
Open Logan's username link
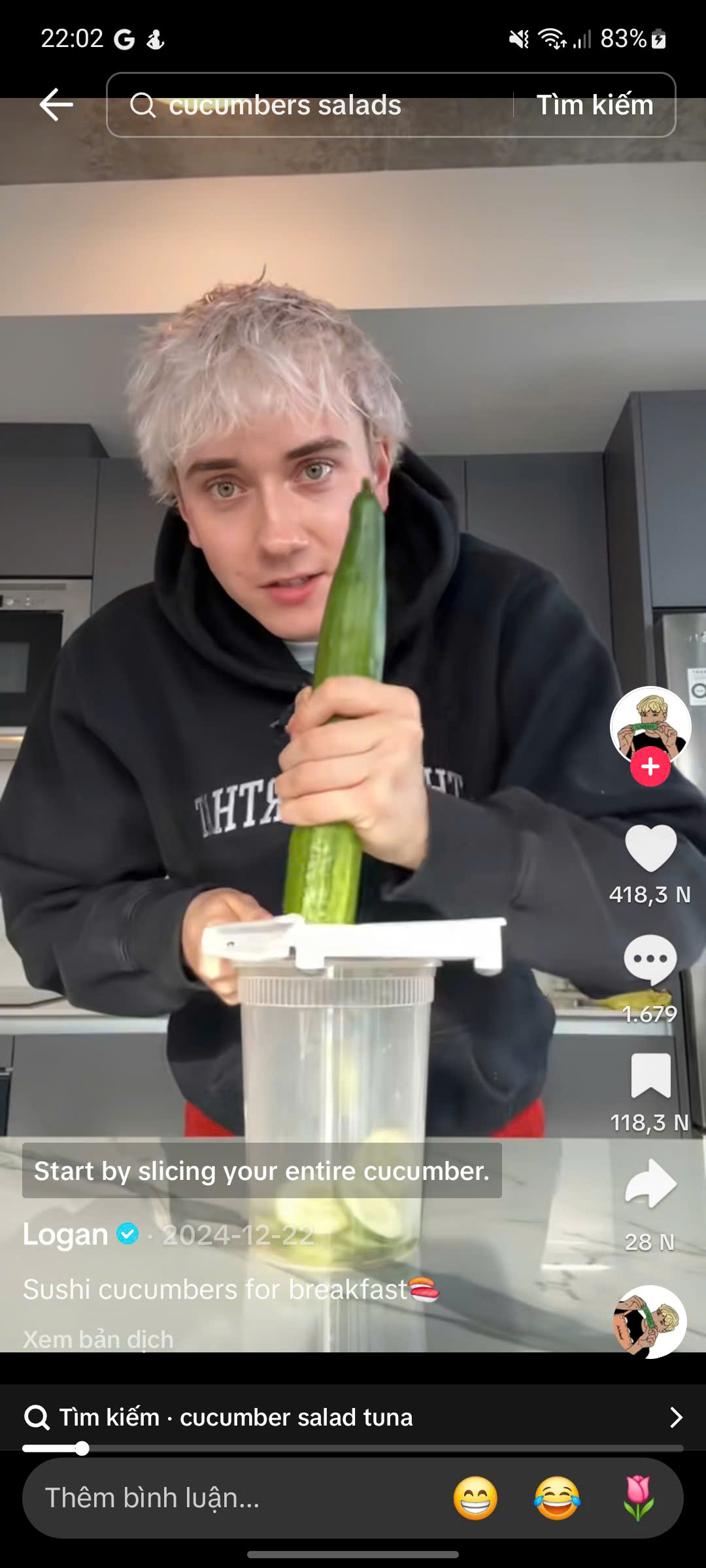pyautogui.click(x=65, y=1234)
